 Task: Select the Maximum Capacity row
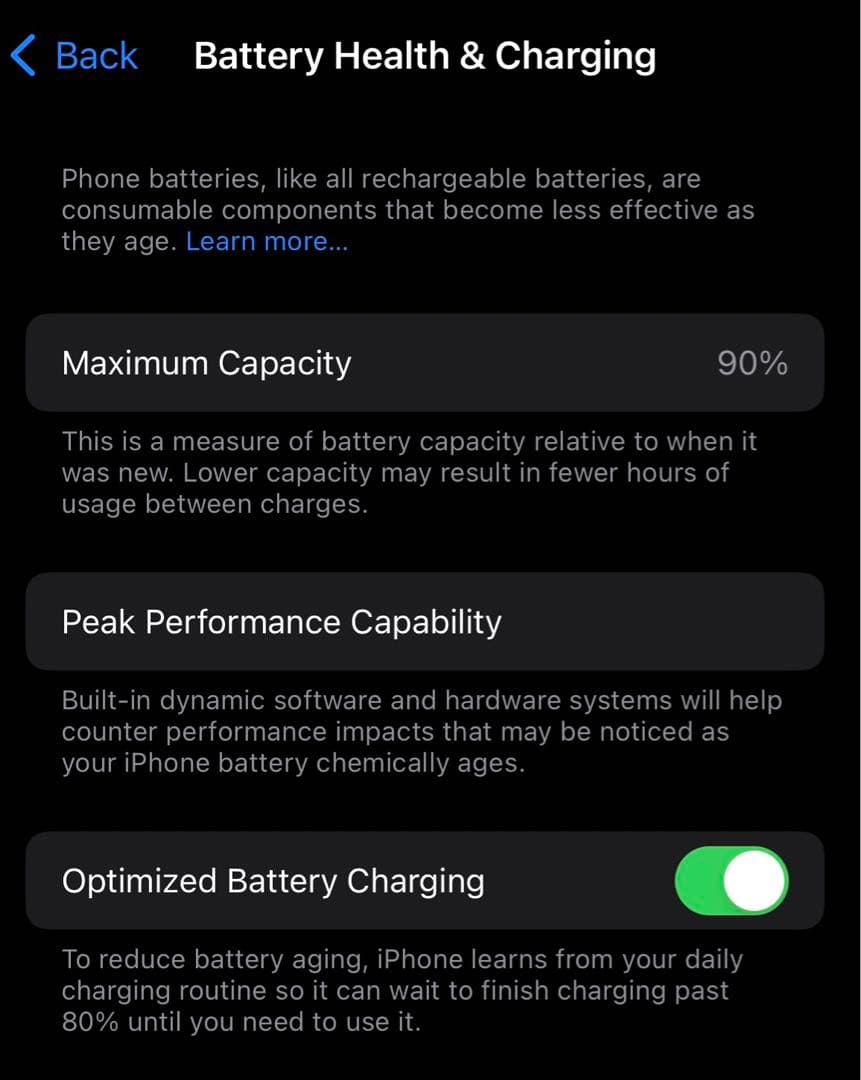[425, 362]
